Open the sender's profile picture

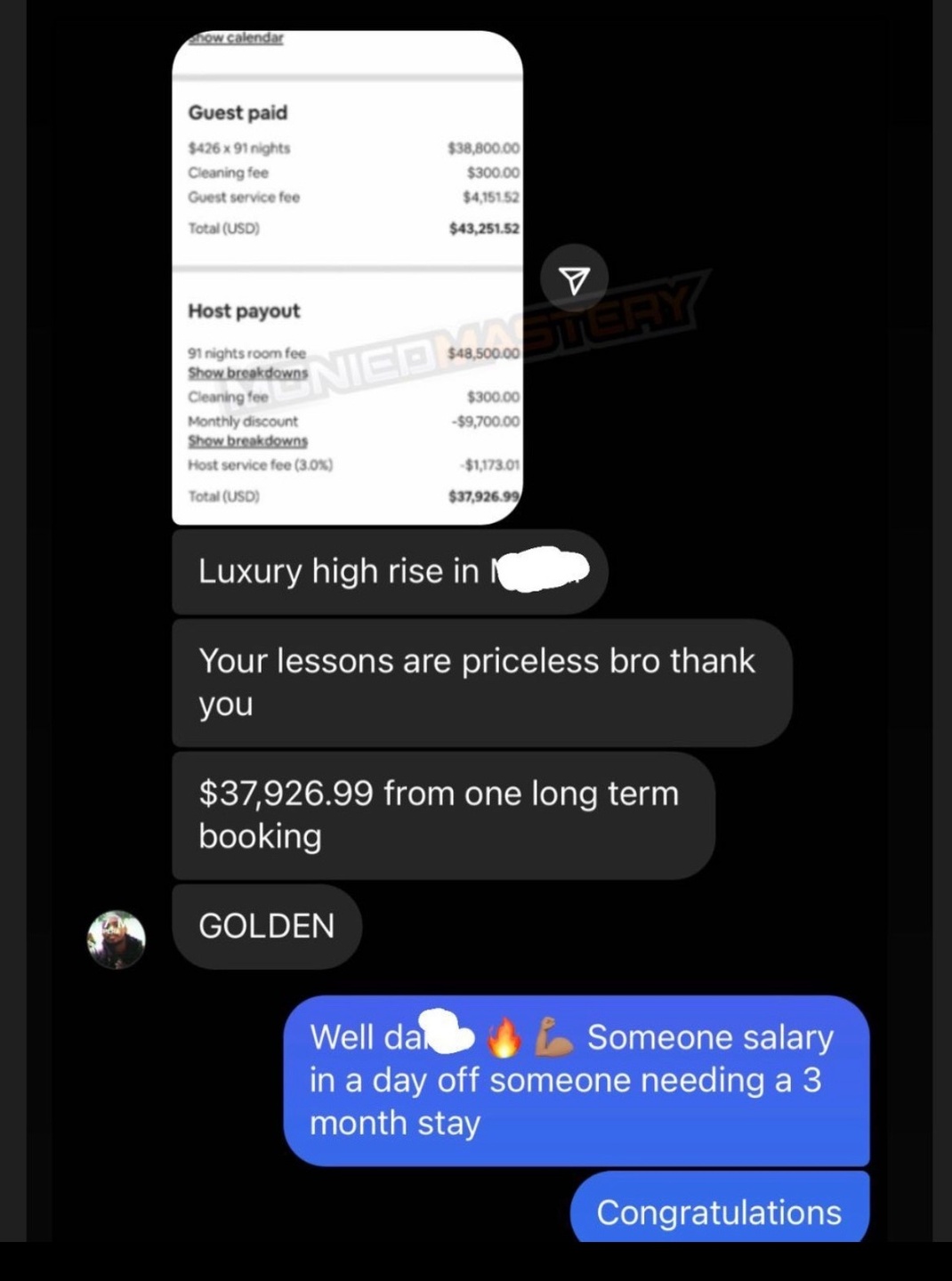point(117,939)
